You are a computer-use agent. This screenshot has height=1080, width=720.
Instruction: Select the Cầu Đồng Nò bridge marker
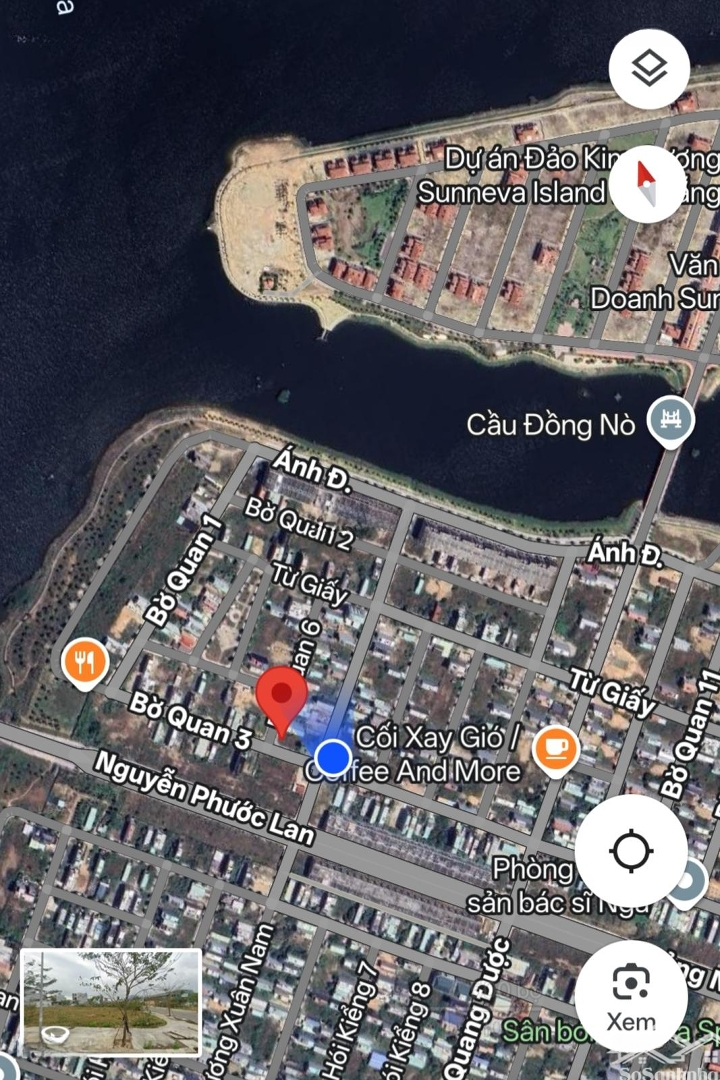[671, 421]
